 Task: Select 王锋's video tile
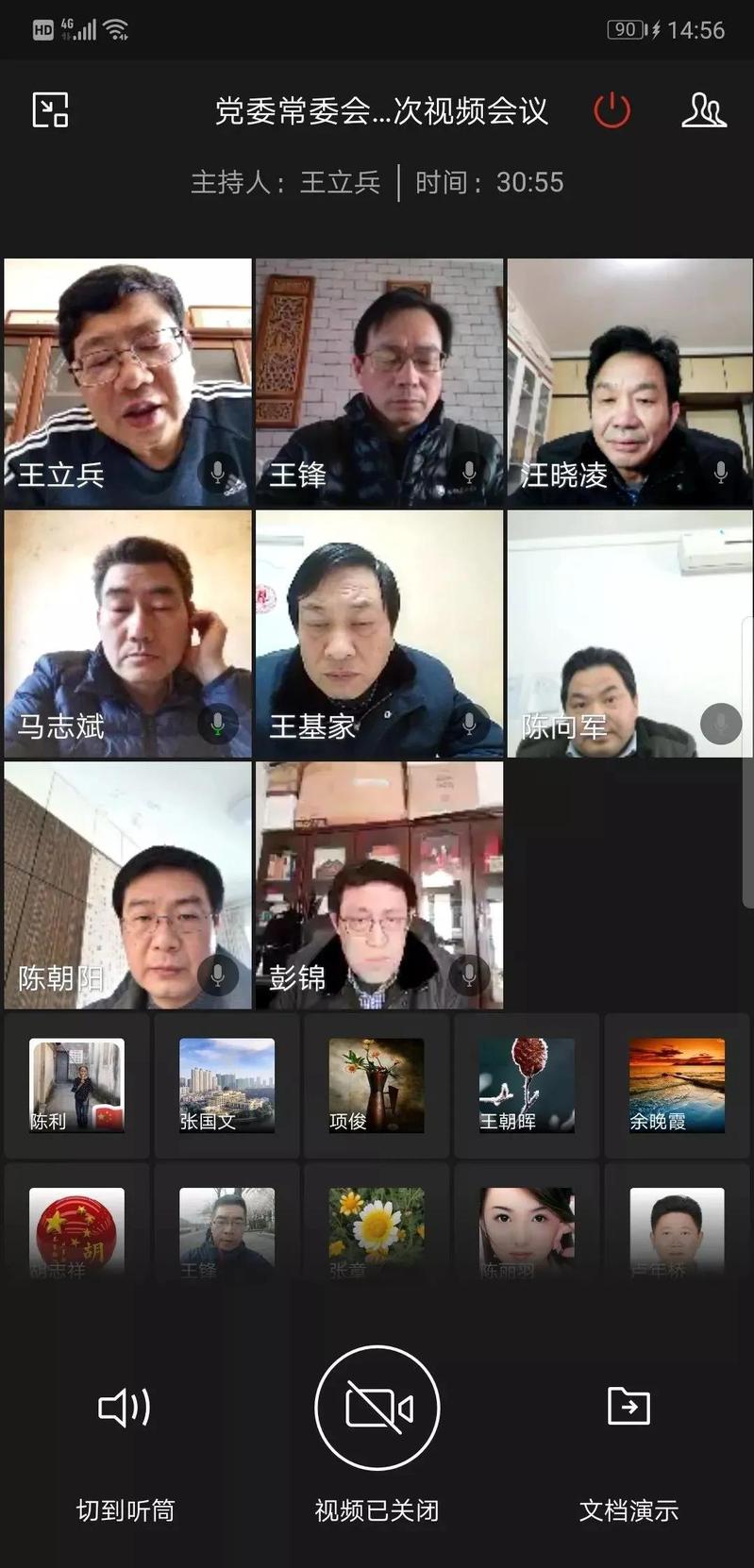click(378, 382)
